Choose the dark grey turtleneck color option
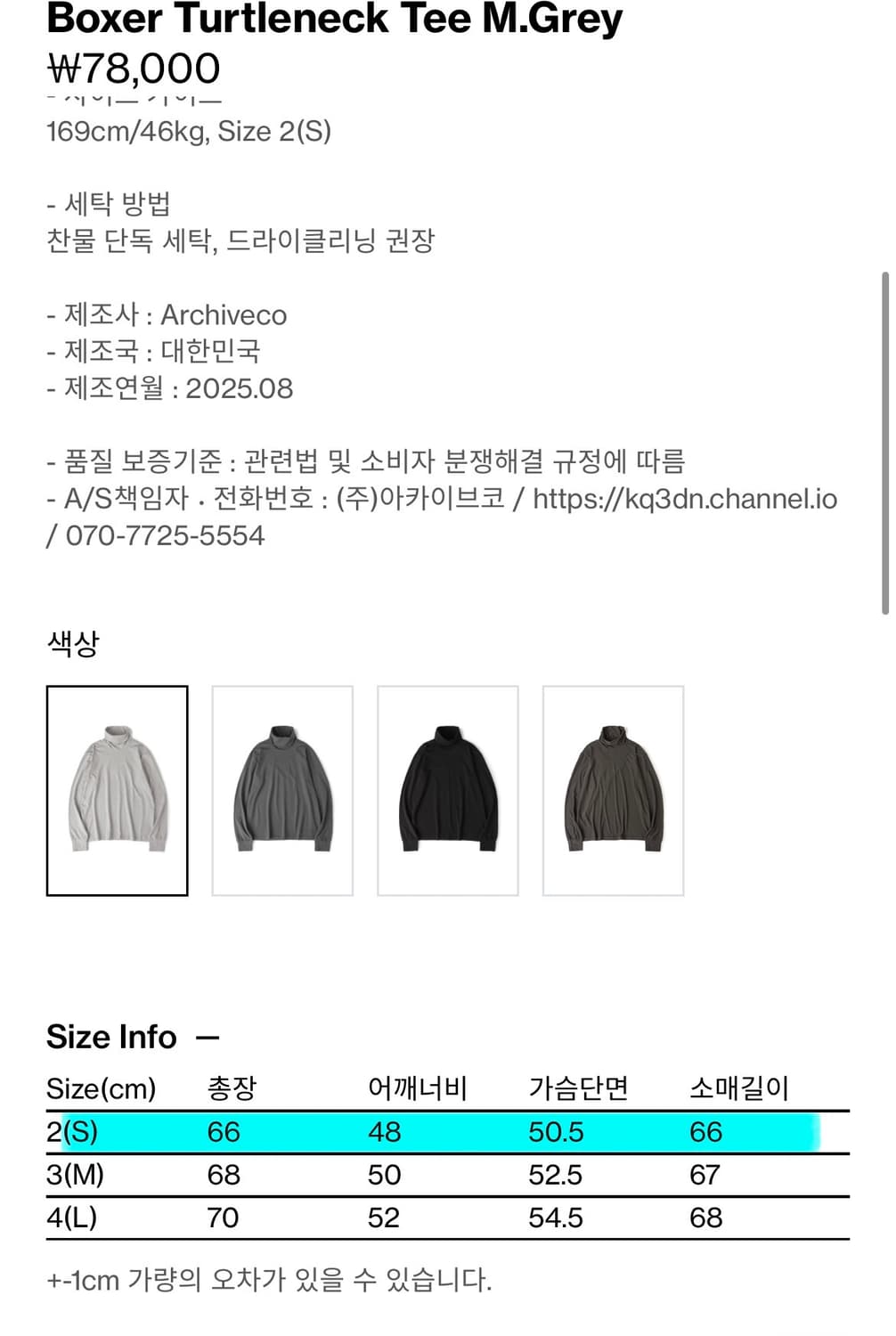Viewport: 896px width, 1336px height. (x=283, y=789)
